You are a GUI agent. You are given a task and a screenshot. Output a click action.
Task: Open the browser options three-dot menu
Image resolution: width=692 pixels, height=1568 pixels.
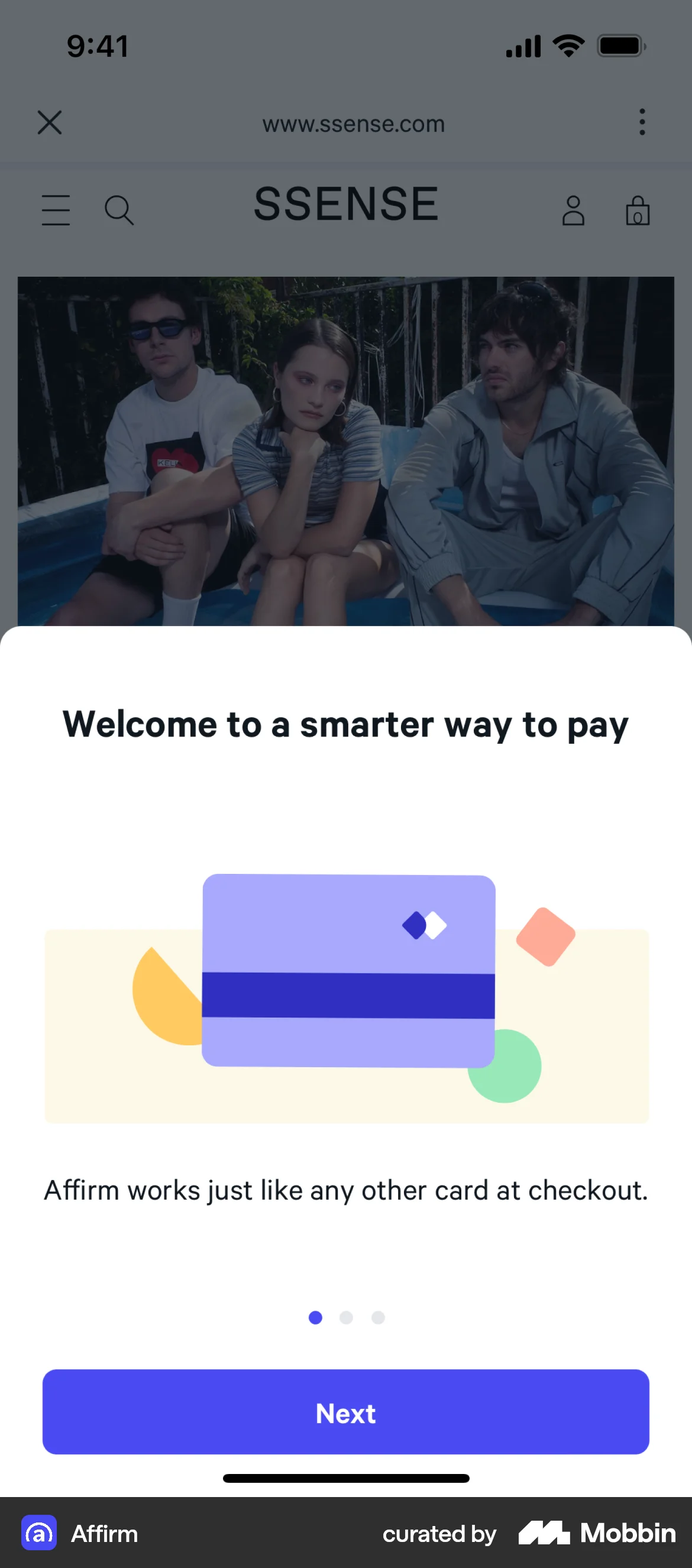point(642,123)
